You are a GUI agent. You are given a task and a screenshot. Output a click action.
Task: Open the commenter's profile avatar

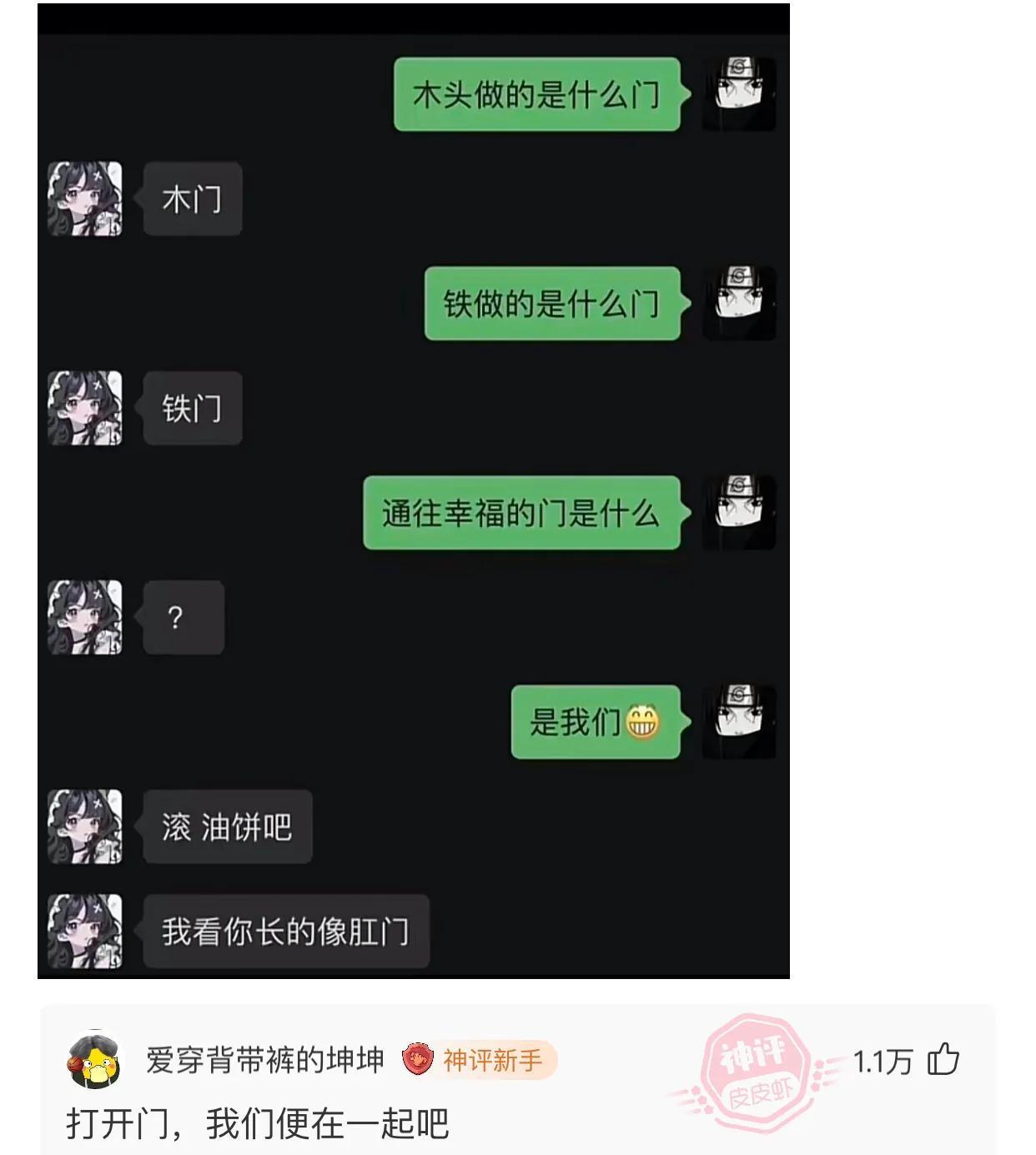(x=95, y=1060)
